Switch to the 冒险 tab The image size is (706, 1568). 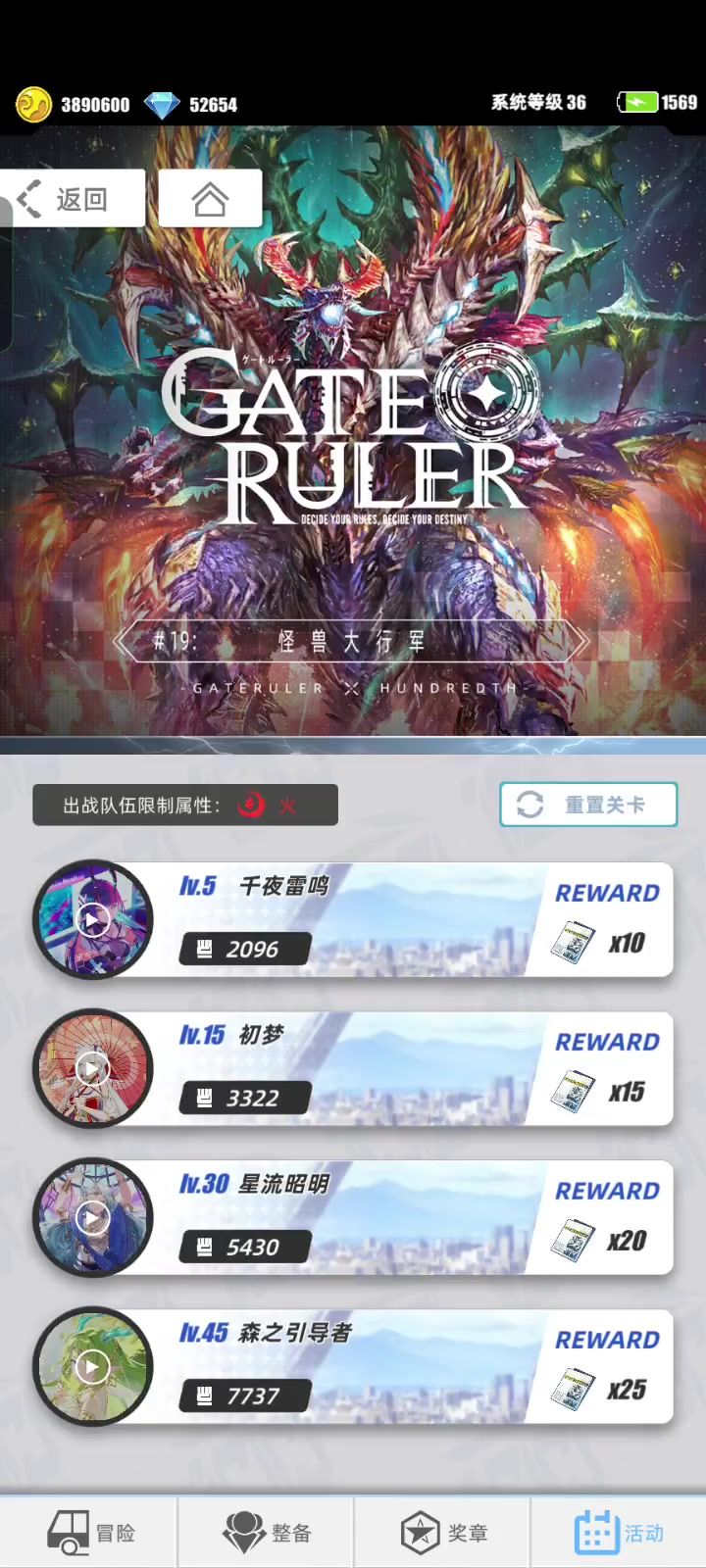90,1532
